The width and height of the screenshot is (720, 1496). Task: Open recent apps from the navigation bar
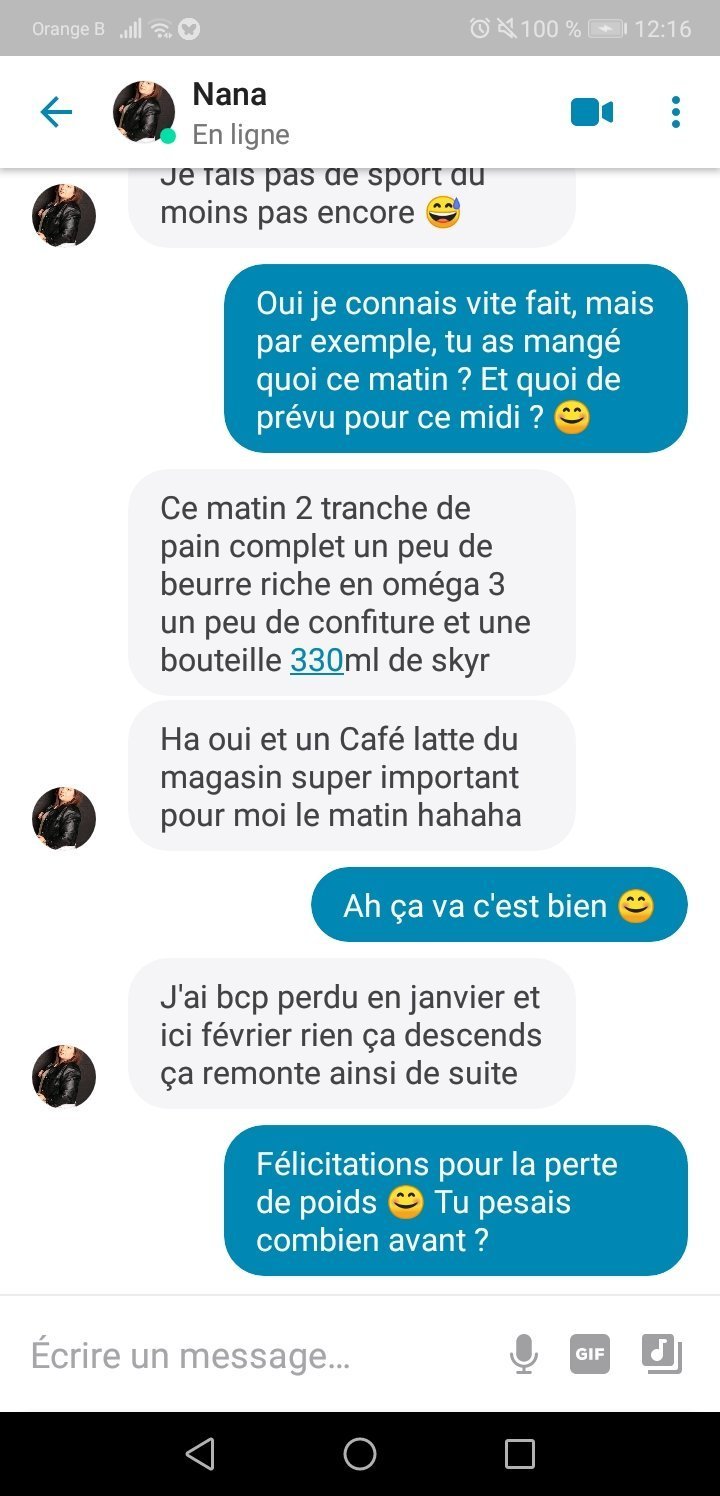coord(520,1453)
